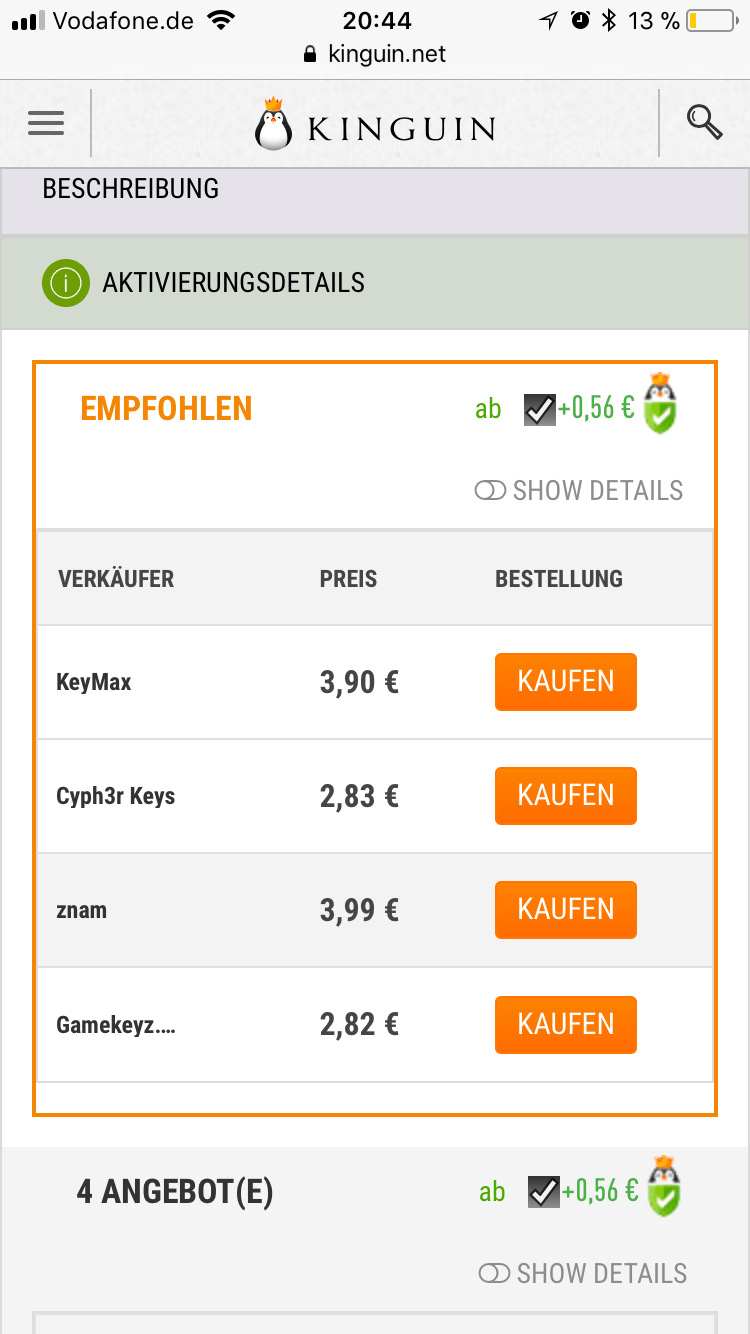Uncheck buyer protection in Empfohlen box
The height and width of the screenshot is (1334, 750).
coord(540,409)
